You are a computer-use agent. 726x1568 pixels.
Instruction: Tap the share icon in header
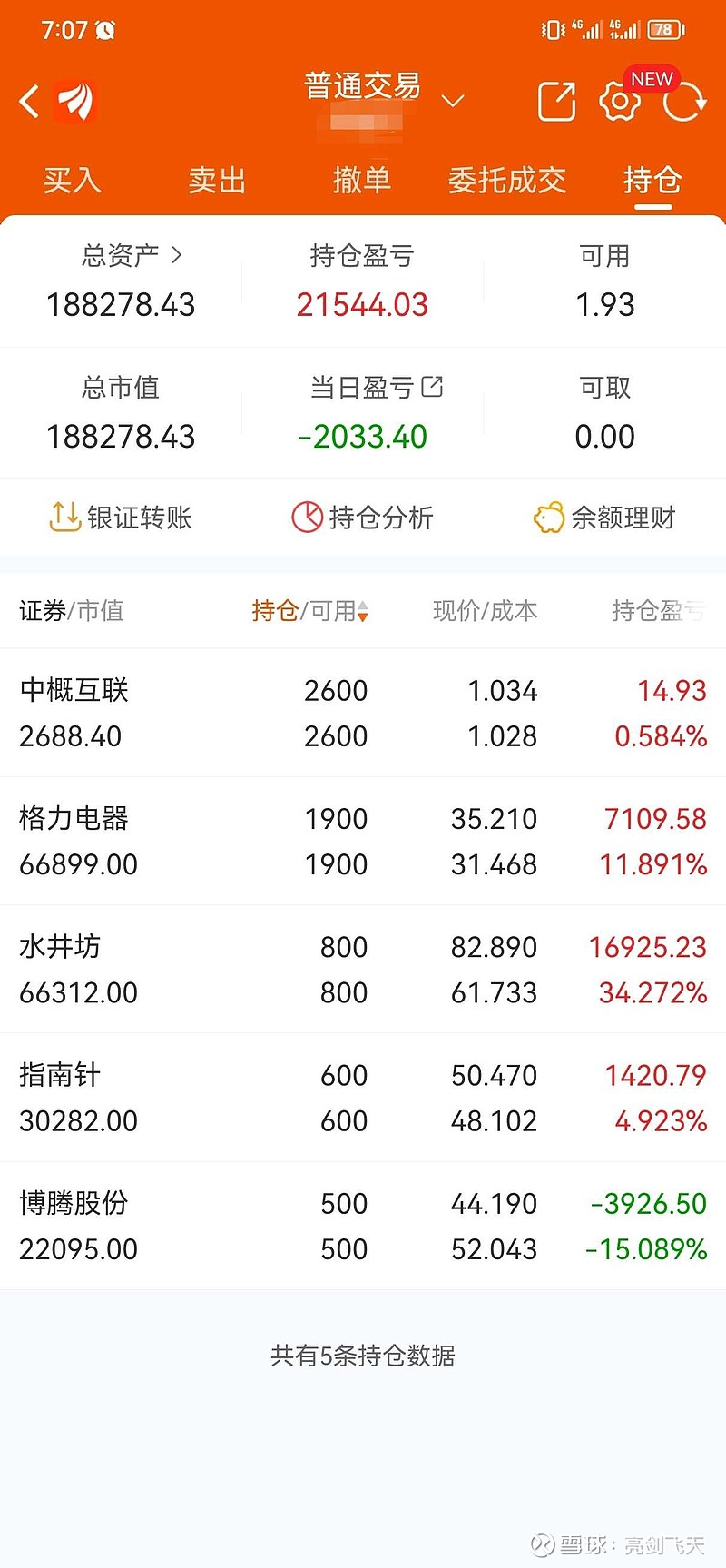(556, 101)
